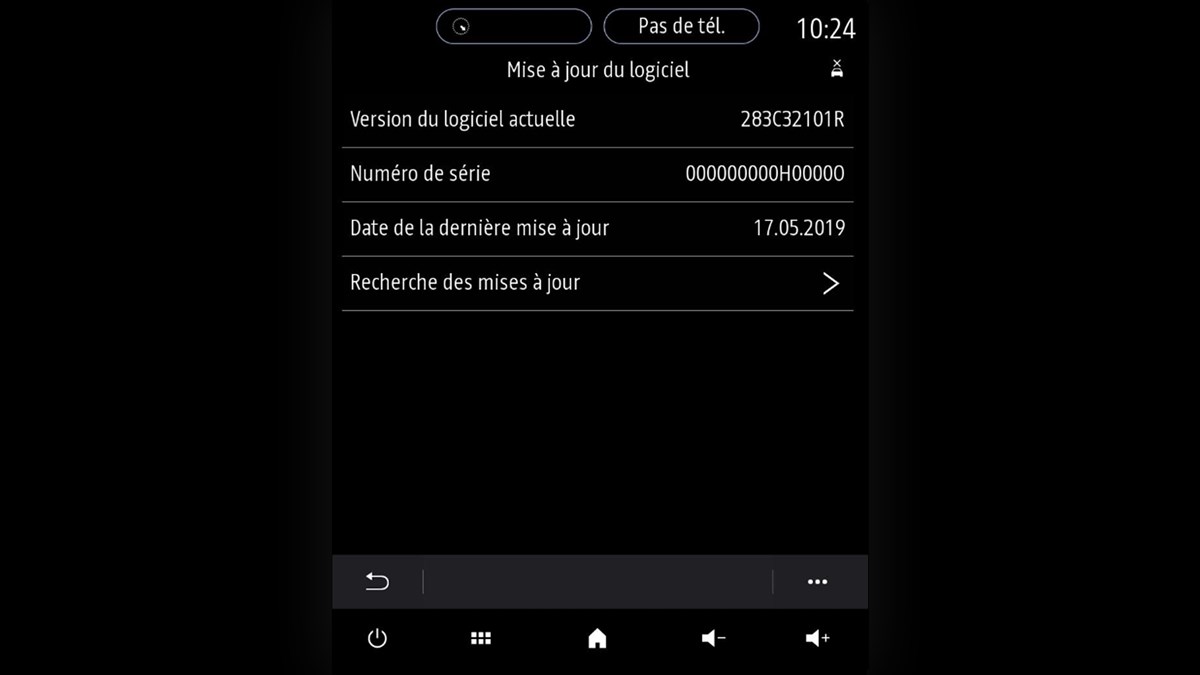1200x675 pixels.
Task: Open the three-dot options menu
Action: pyautogui.click(x=817, y=582)
